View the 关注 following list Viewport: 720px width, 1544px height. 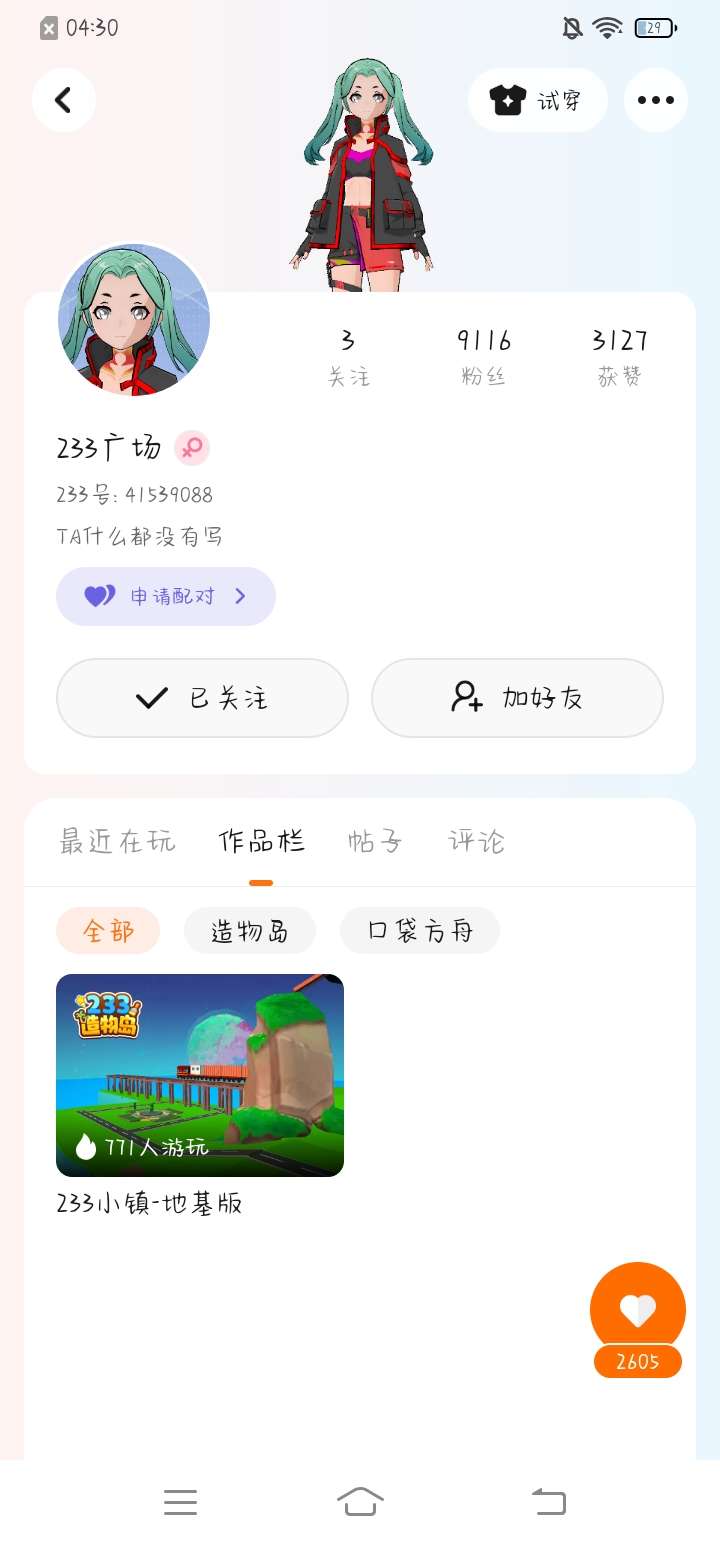[348, 358]
